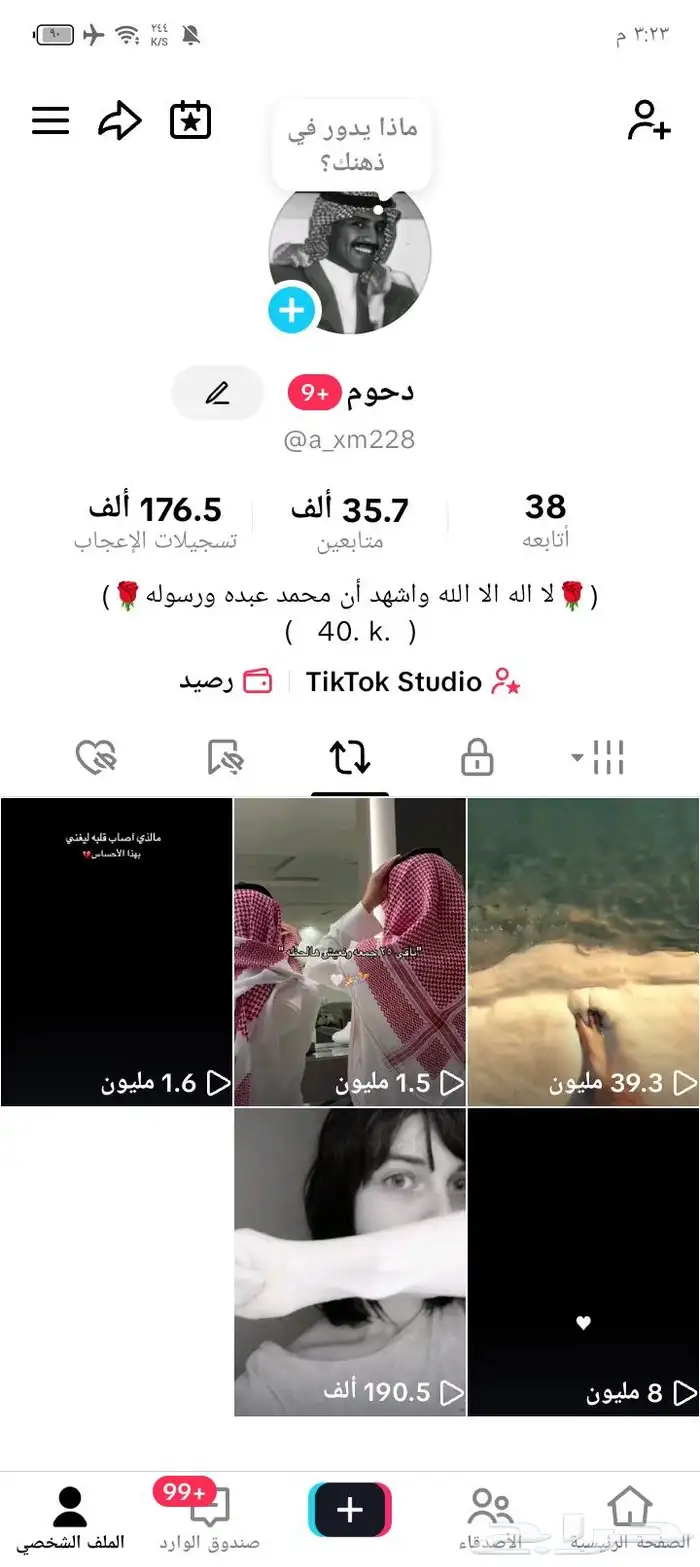Viewport: 700px width, 1567px height.
Task: Switch to the private videos lock tab
Action: (477, 757)
